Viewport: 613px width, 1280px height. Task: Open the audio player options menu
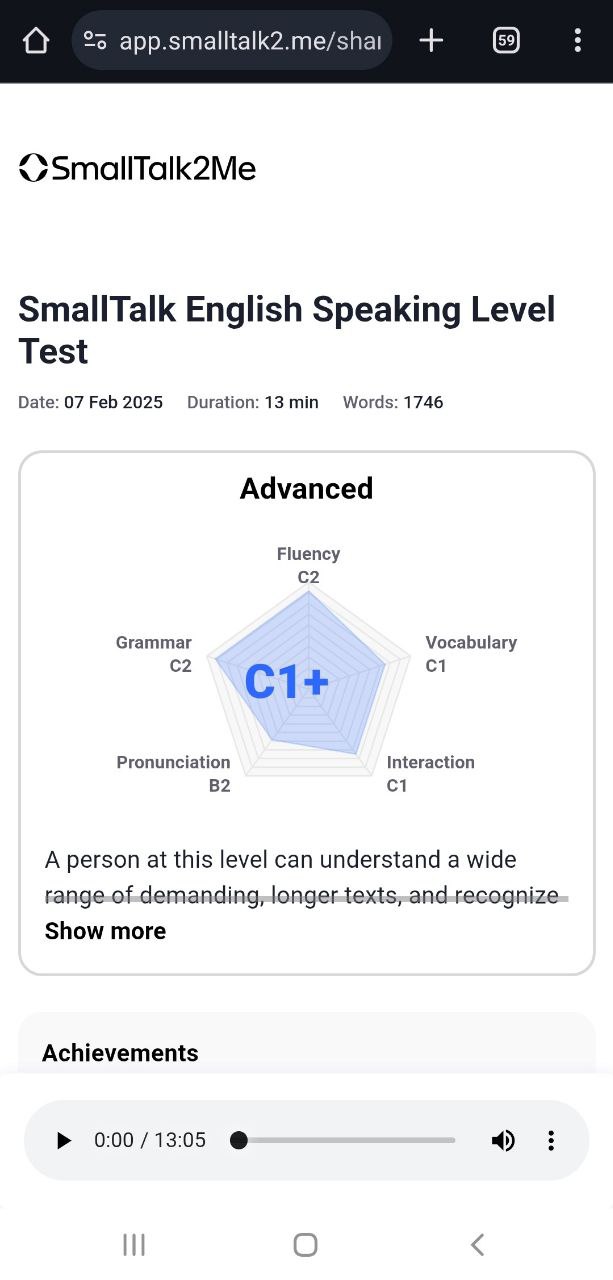[x=551, y=1141]
